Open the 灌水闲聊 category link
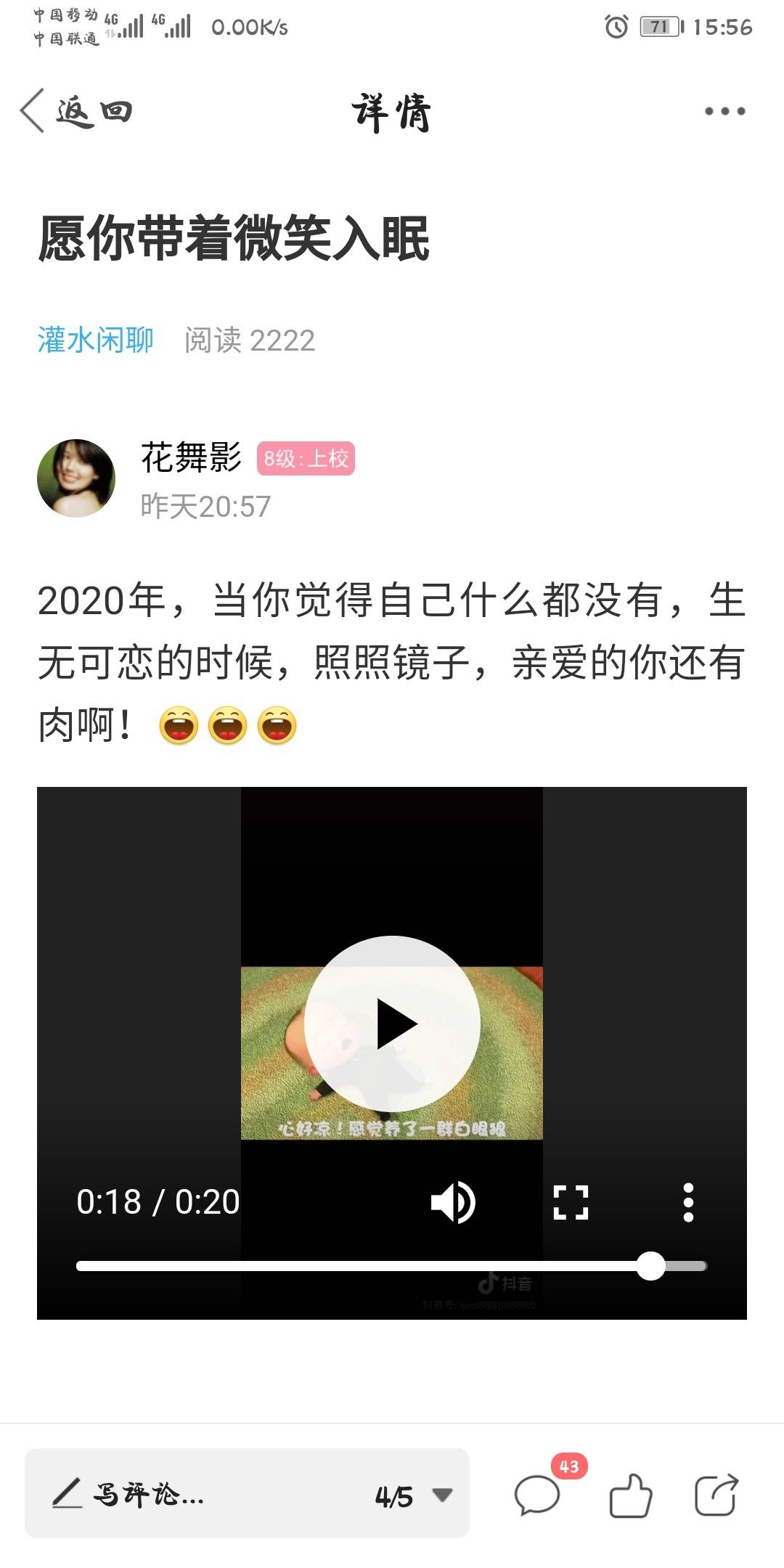The height and width of the screenshot is (1568, 784). [x=95, y=340]
